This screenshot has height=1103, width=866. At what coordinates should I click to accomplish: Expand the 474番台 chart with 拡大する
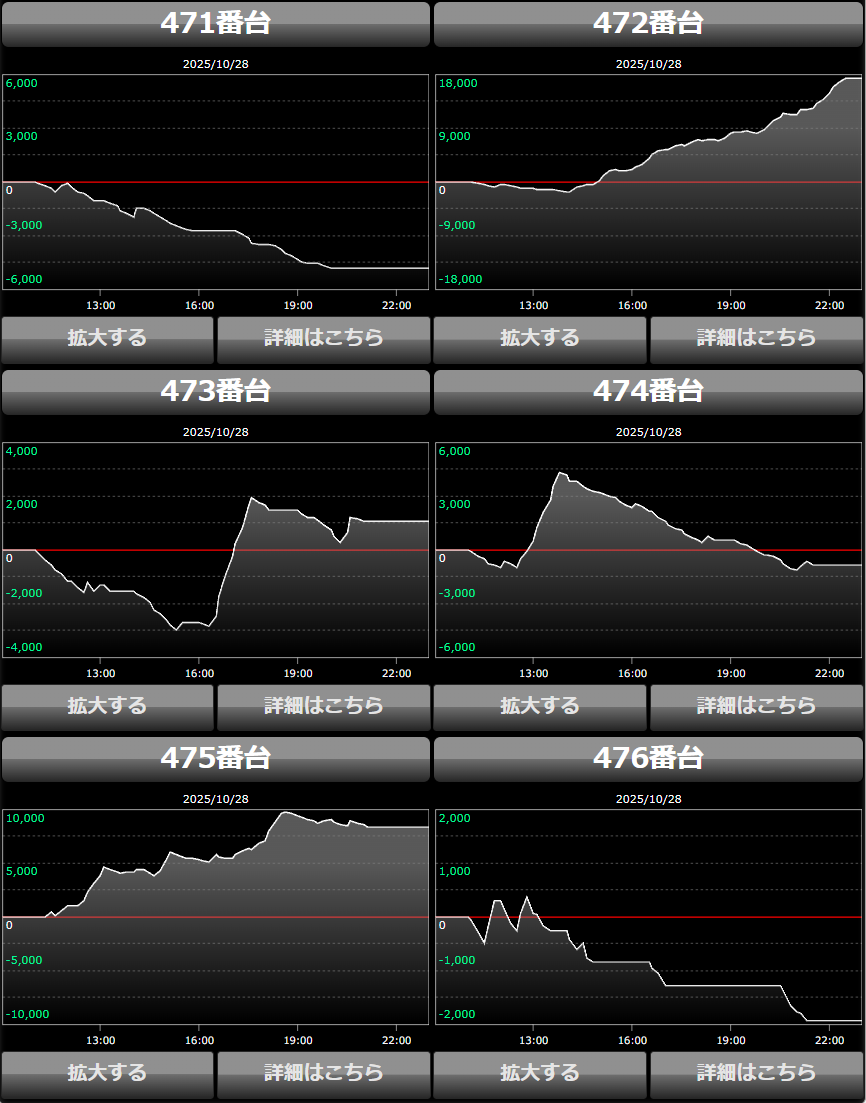pos(540,707)
